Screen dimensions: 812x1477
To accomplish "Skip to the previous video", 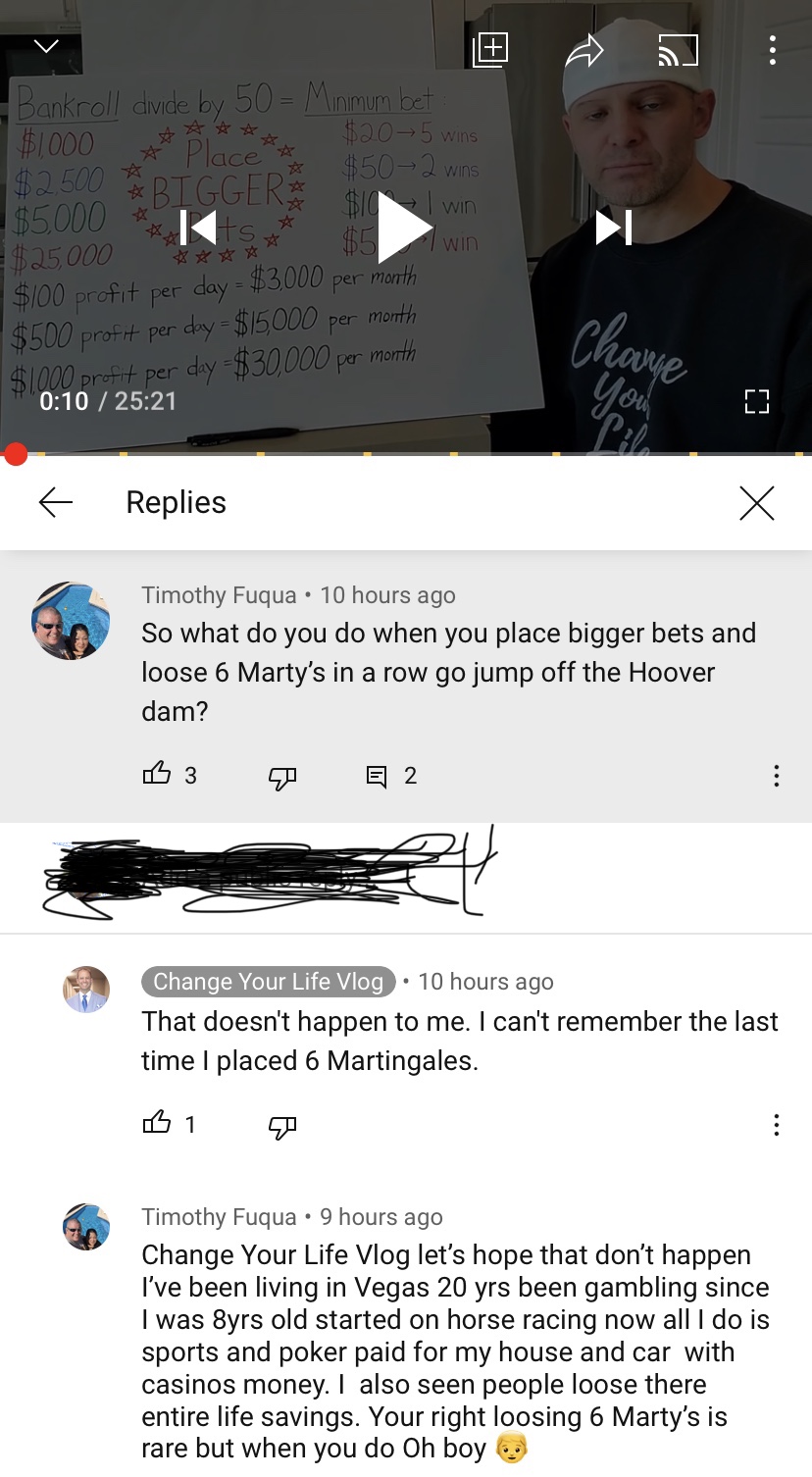I will click(x=199, y=229).
